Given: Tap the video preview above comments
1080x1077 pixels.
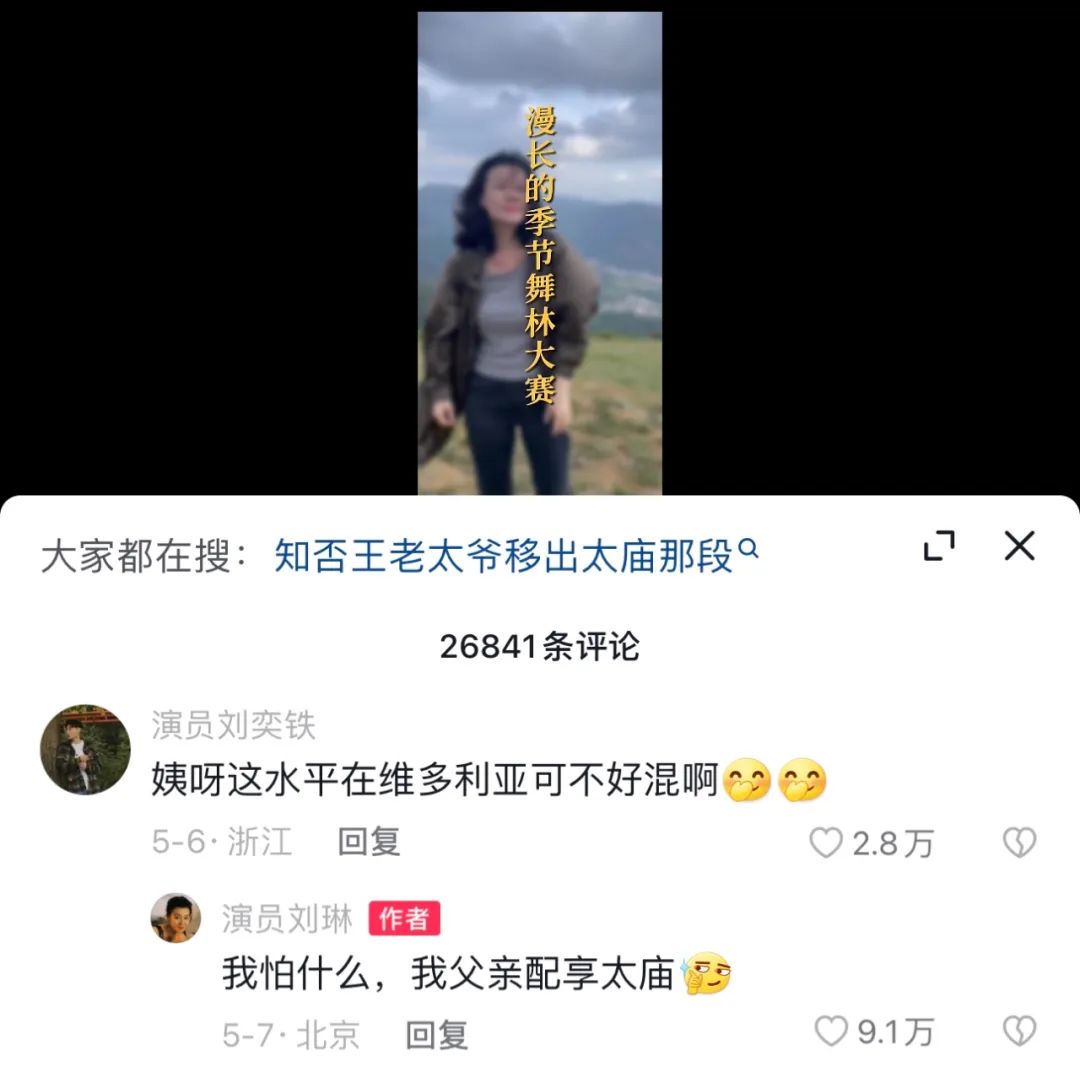Looking at the screenshot, I should pyautogui.click(x=539, y=253).
